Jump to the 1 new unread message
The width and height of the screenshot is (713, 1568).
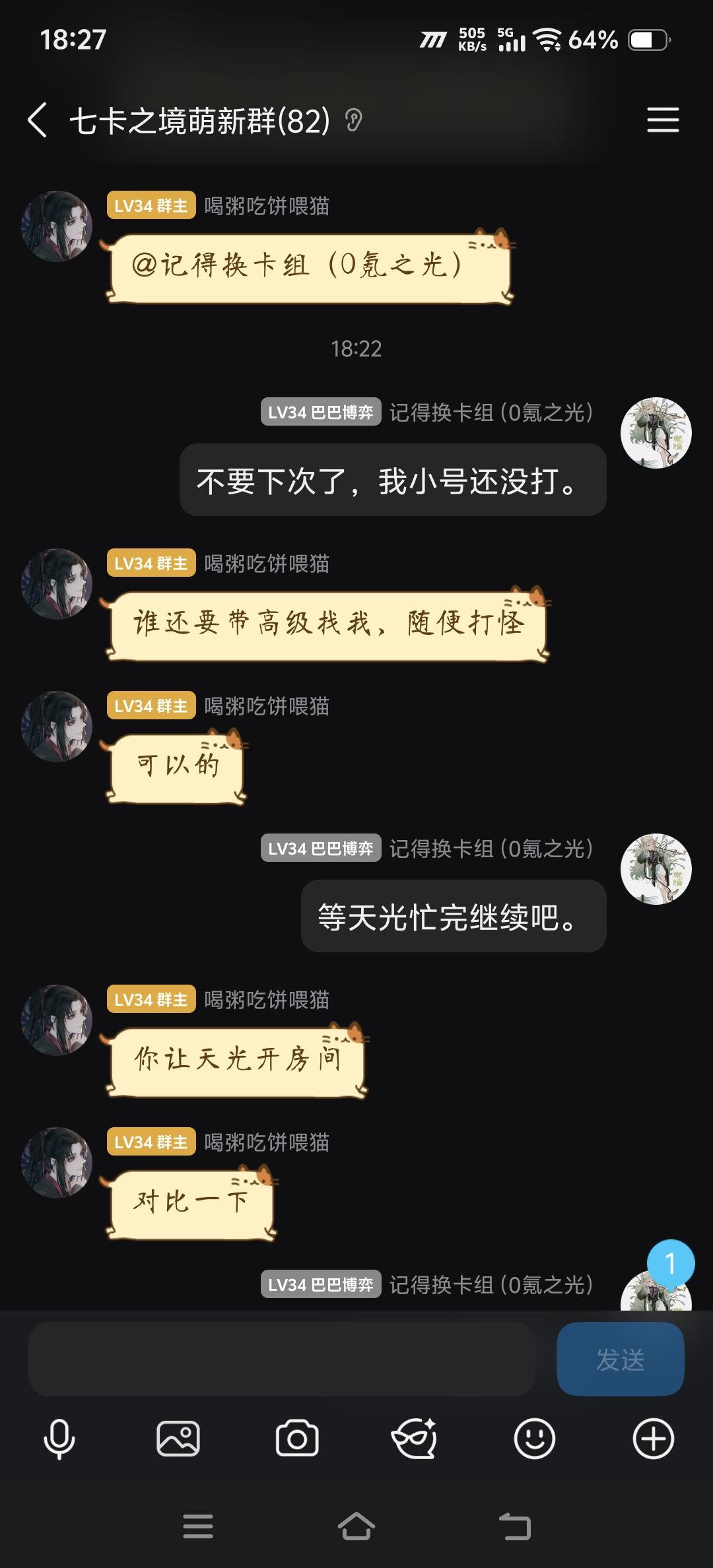(671, 1264)
